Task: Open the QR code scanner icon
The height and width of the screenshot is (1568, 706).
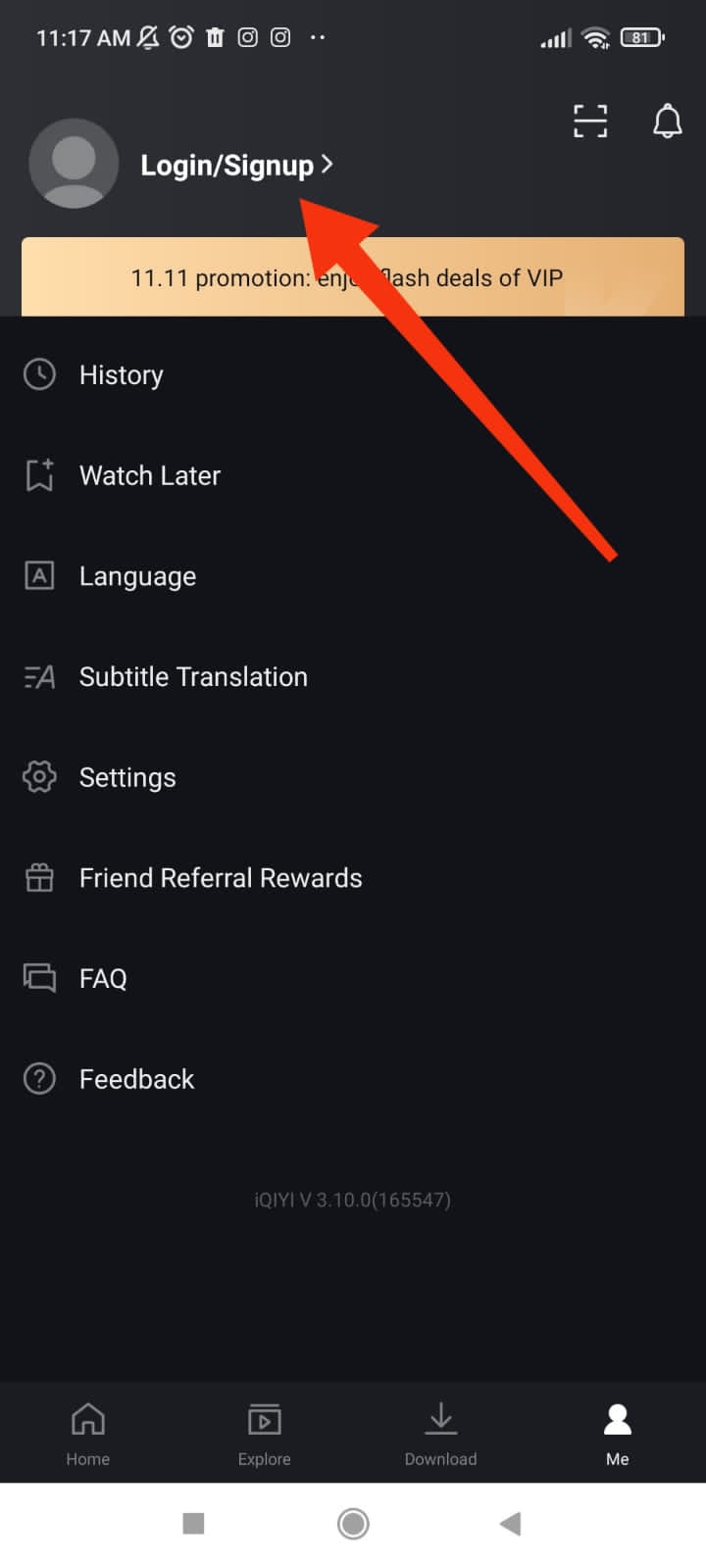Action: coord(589,120)
